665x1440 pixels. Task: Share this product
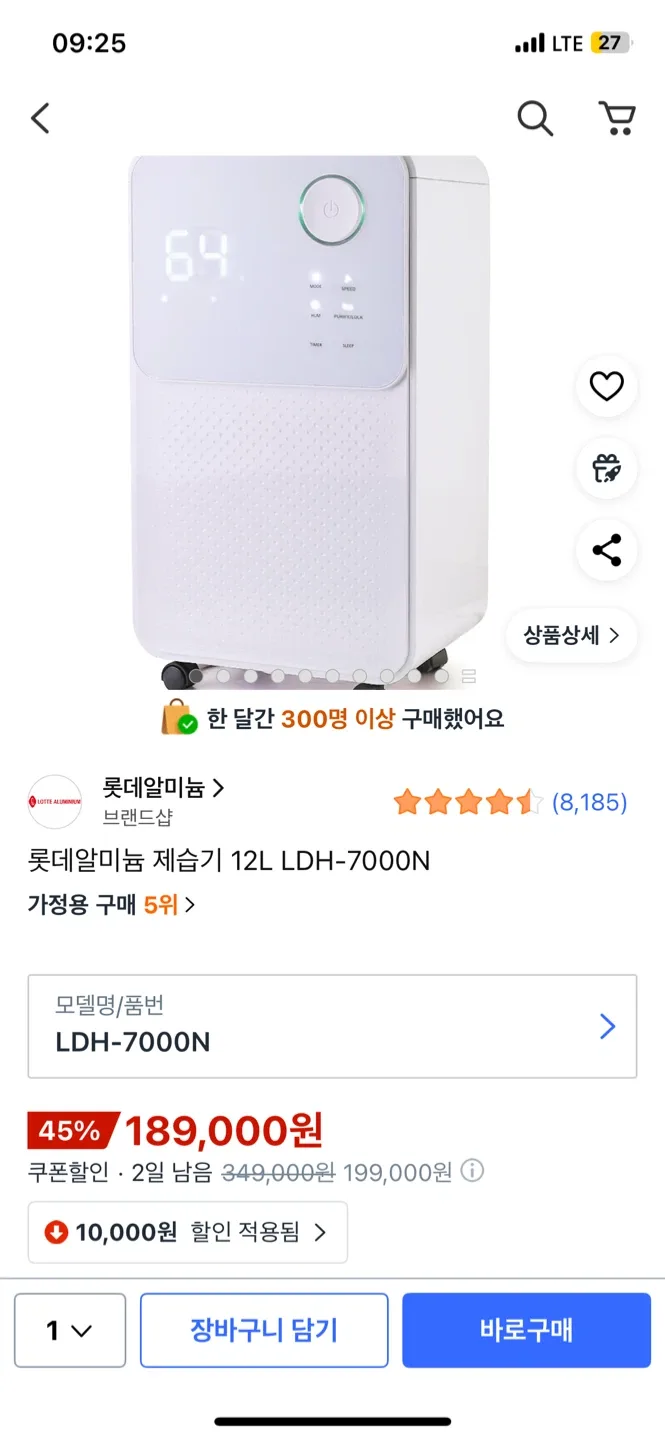pos(606,550)
